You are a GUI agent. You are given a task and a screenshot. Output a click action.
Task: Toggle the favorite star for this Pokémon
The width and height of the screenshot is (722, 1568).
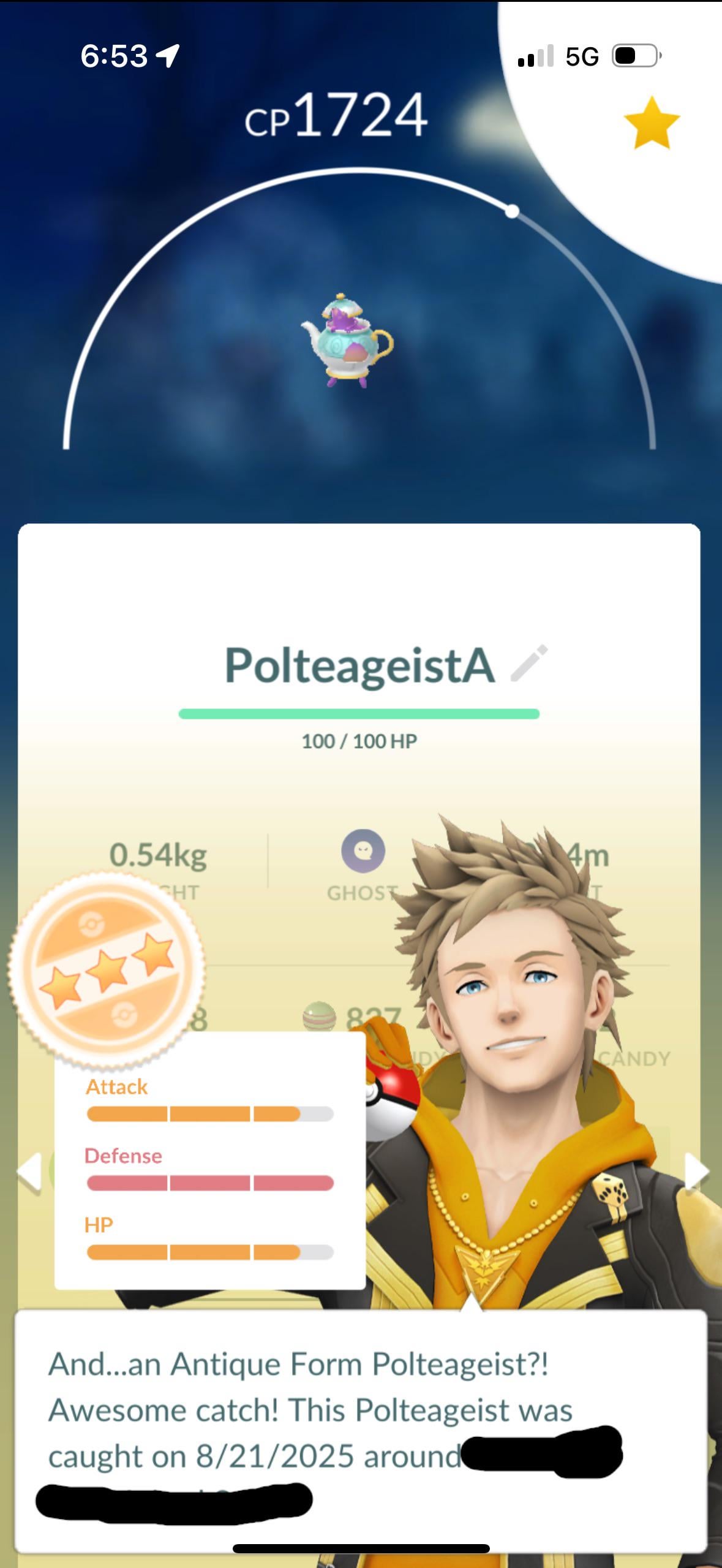click(652, 123)
